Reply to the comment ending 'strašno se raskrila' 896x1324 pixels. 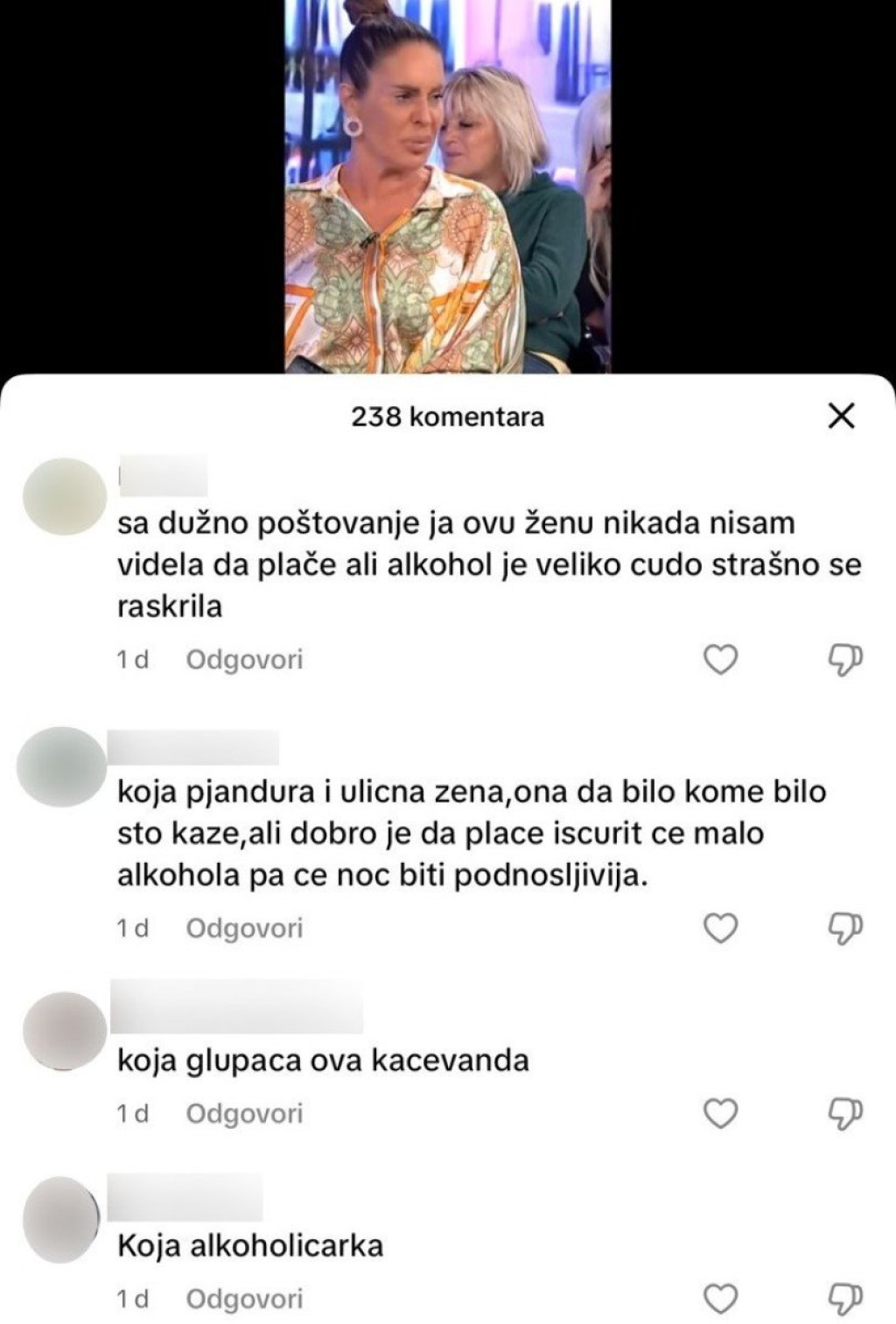tap(244, 660)
